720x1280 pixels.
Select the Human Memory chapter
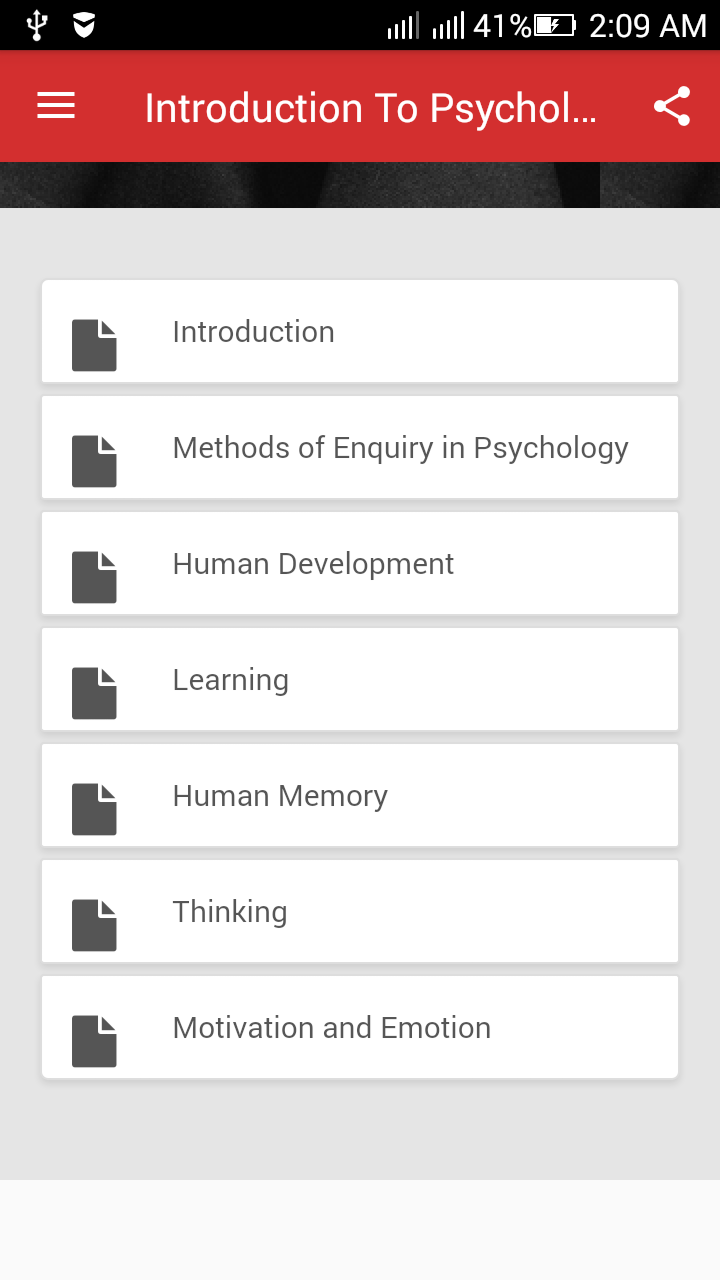(x=360, y=795)
